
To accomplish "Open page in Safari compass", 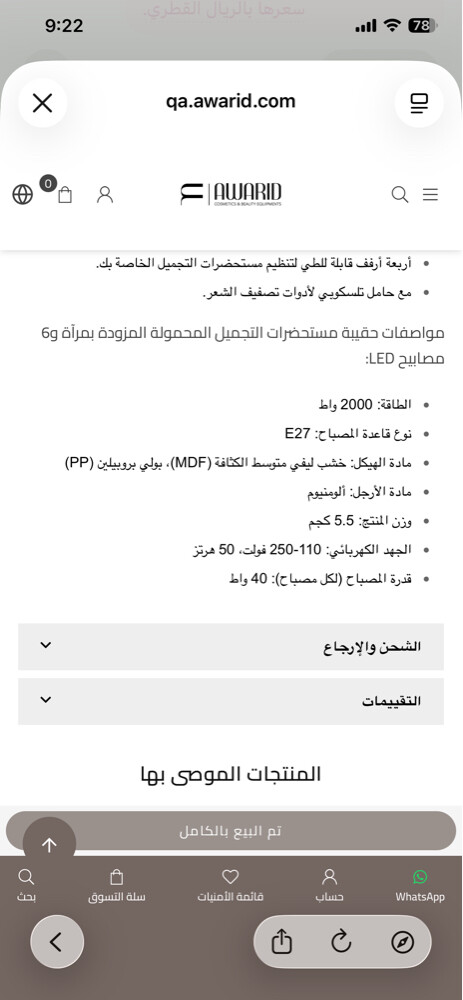I will (x=402, y=942).
